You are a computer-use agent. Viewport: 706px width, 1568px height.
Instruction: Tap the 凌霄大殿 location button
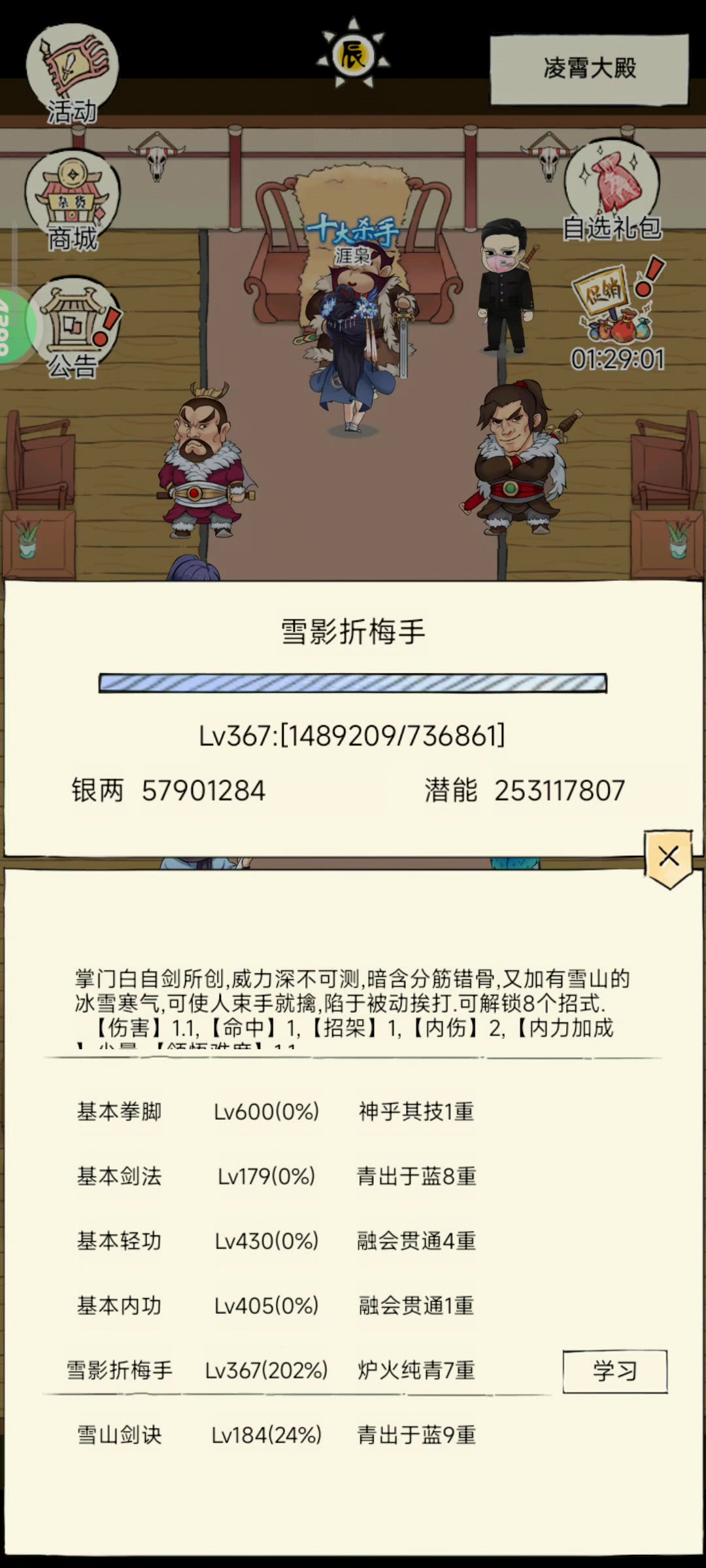click(589, 69)
